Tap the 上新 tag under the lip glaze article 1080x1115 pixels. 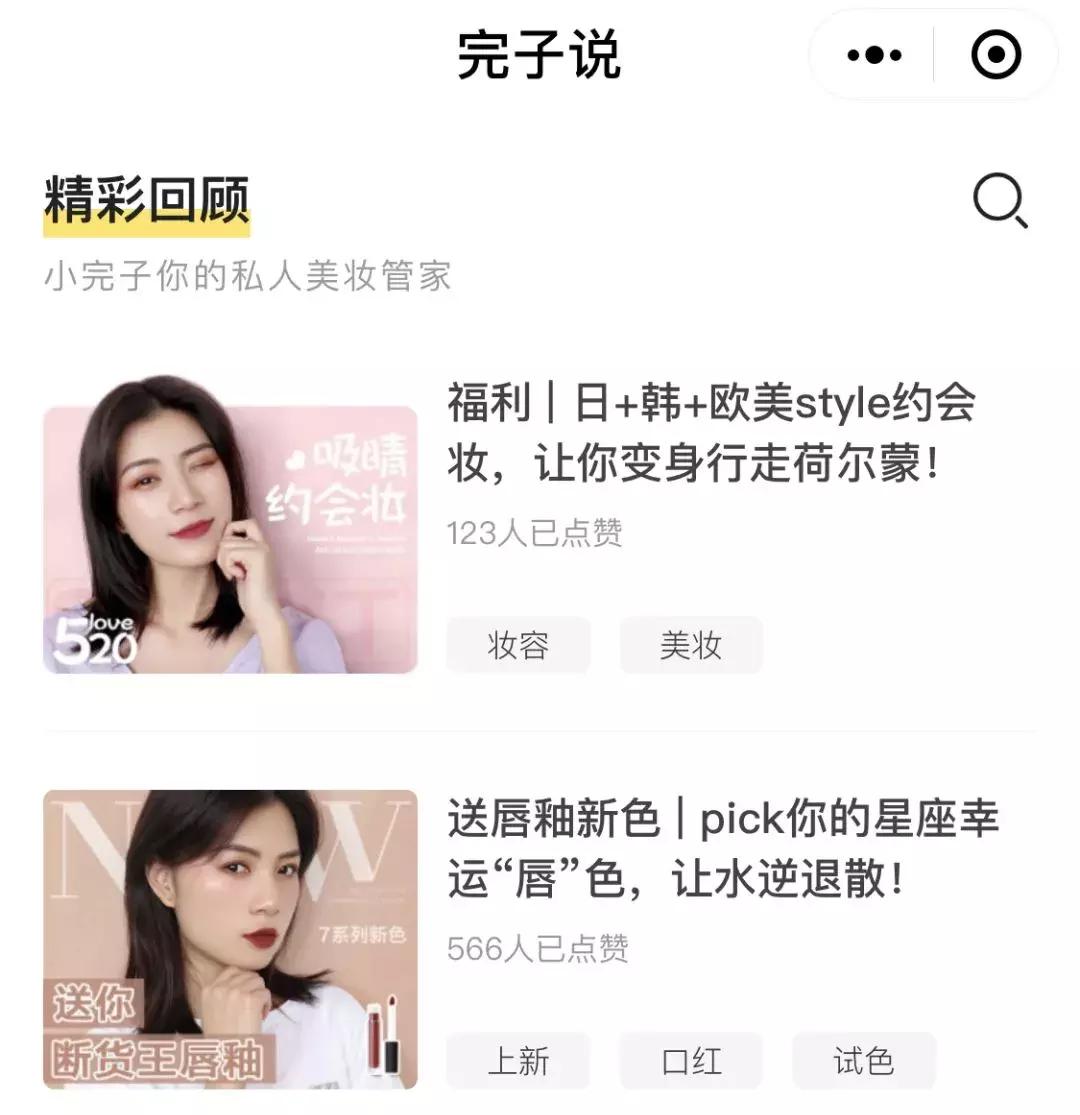coord(517,1061)
